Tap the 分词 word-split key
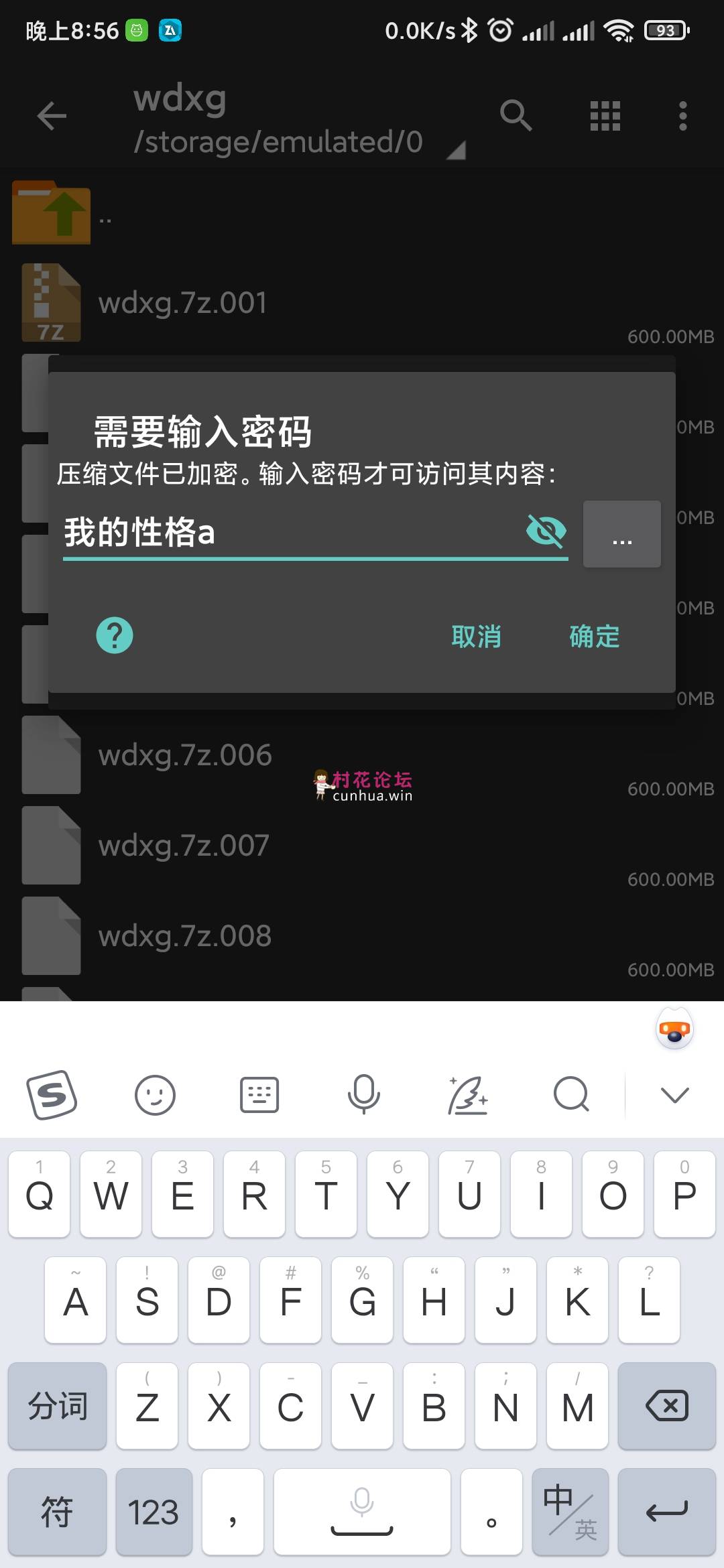The height and width of the screenshot is (1568, 724). pos(57,1406)
